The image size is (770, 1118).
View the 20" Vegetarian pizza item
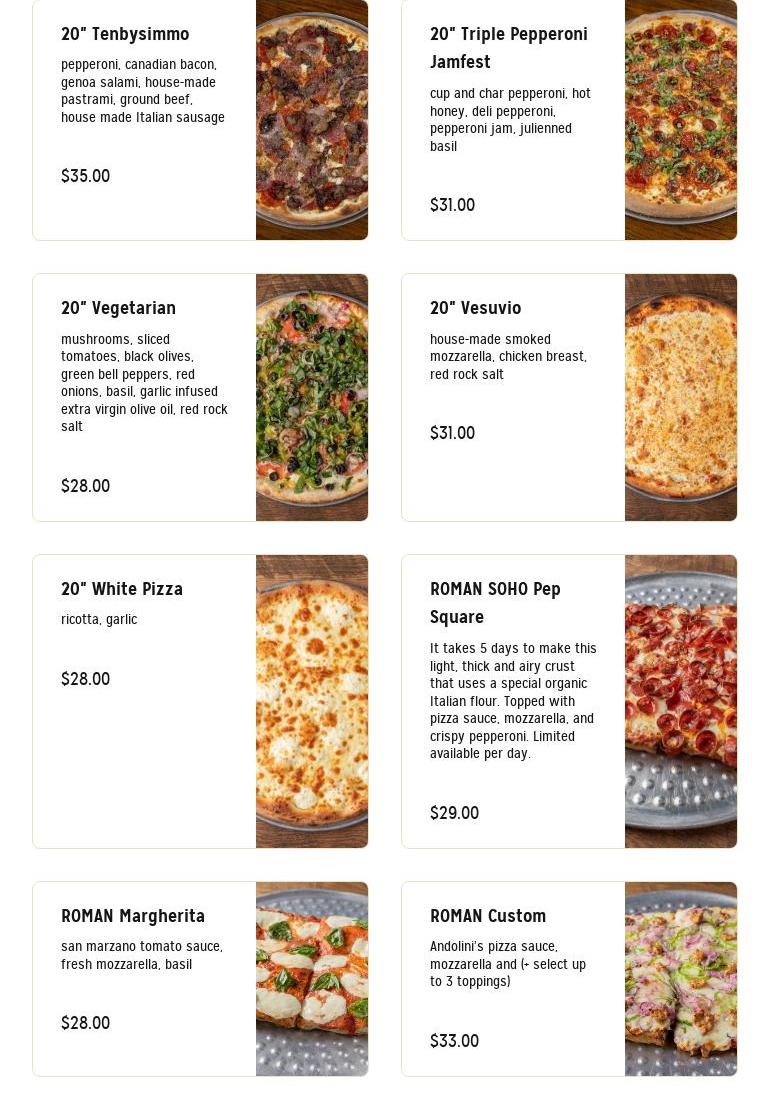(x=200, y=397)
